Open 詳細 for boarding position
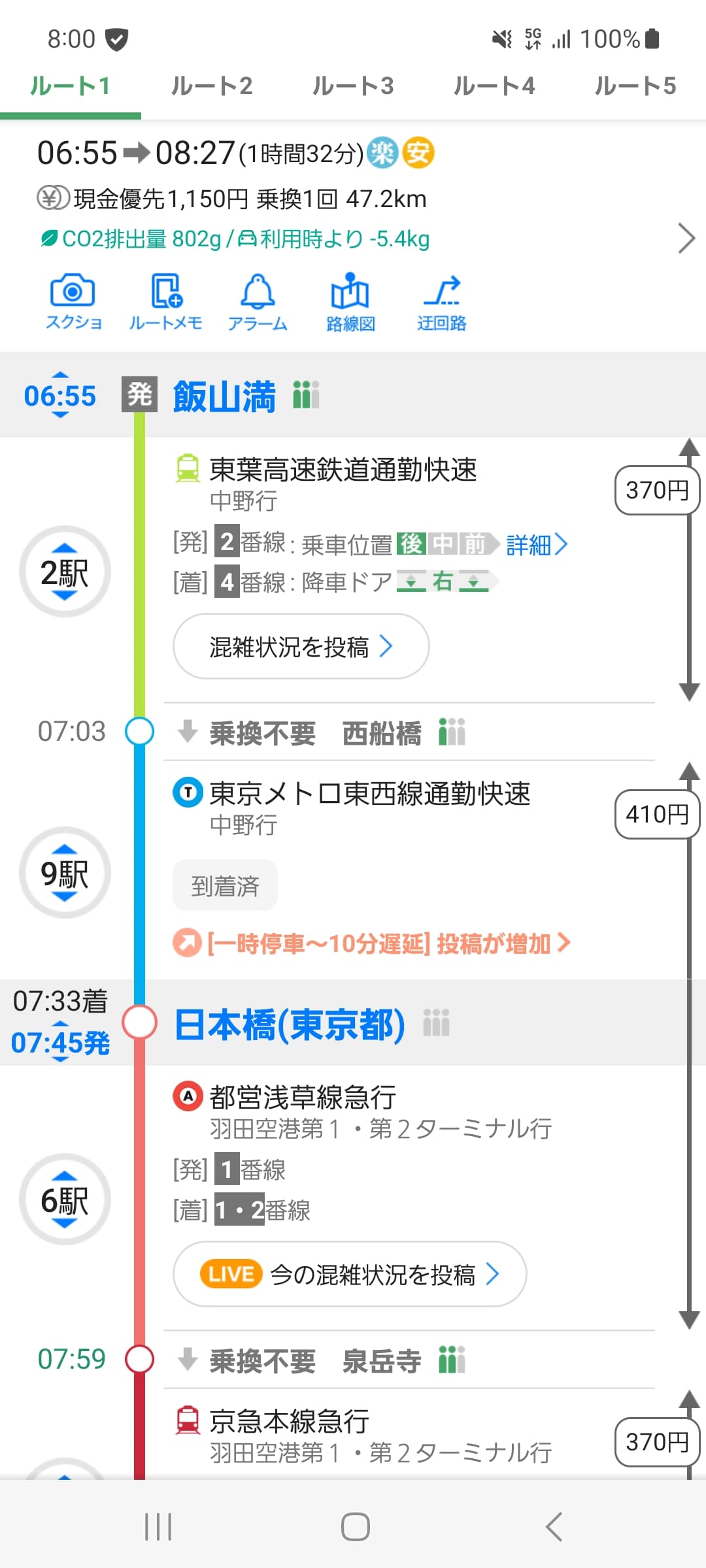The height and width of the screenshot is (1568, 706). point(537,544)
